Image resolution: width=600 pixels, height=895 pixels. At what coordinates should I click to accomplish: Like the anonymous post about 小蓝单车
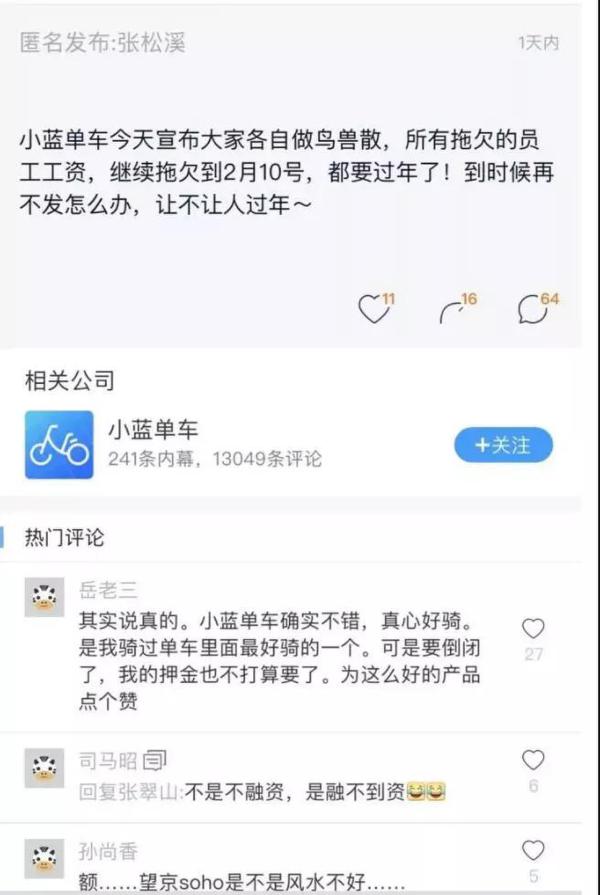[373, 311]
